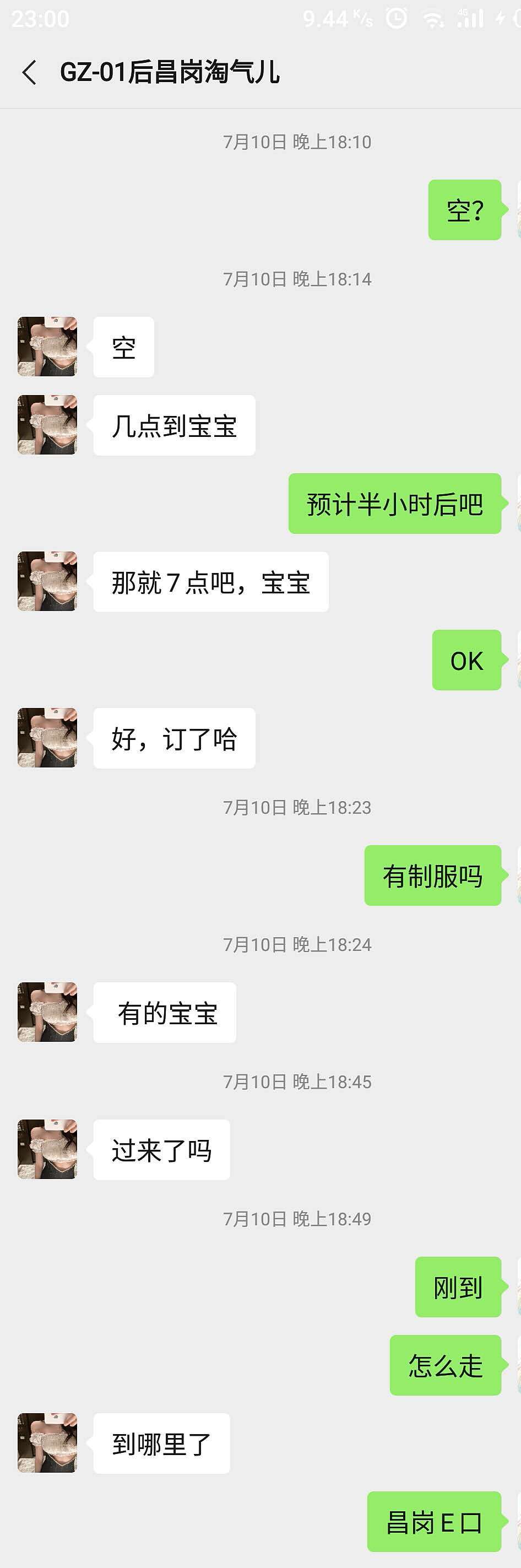Open contact avatar beside the "空" reply
Viewport: 521px width, 1568px height.
(47, 347)
